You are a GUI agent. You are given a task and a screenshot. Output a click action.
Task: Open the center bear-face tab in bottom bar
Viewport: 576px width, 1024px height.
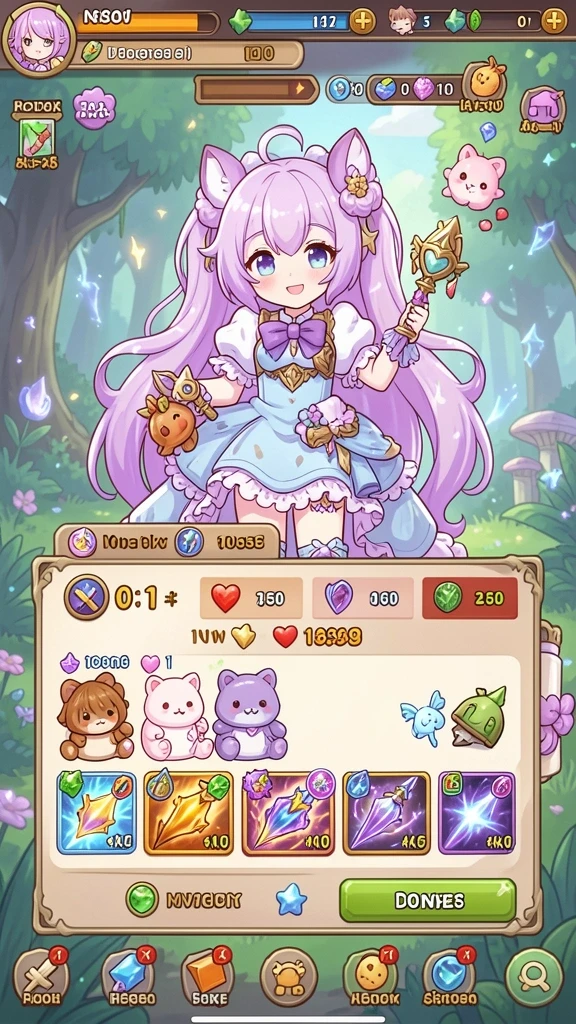click(289, 978)
